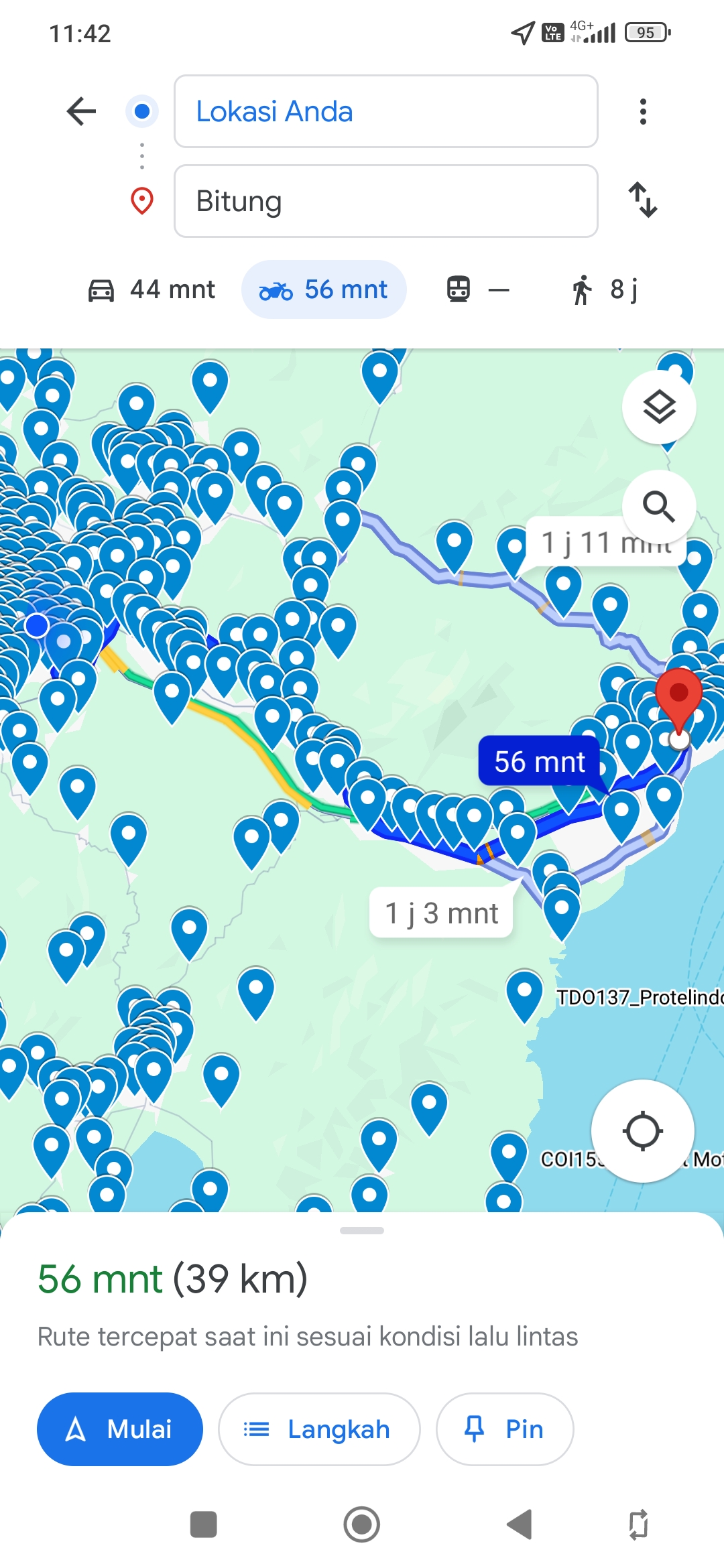Image resolution: width=724 pixels, height=1568 pixels.
Task: Pin this route
Action: pyautogui.click(x=505, y=1429)
